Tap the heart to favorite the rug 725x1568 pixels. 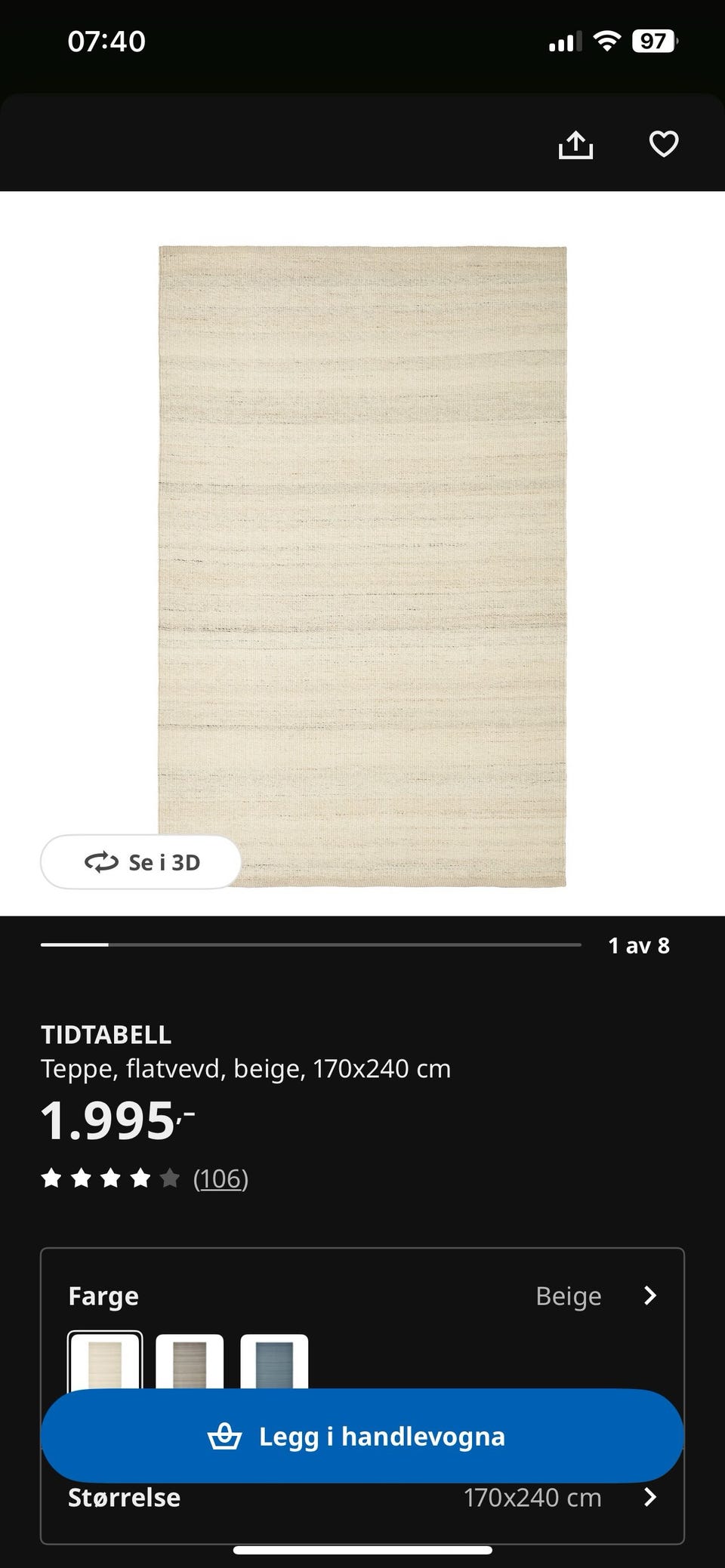click(663, 144)
